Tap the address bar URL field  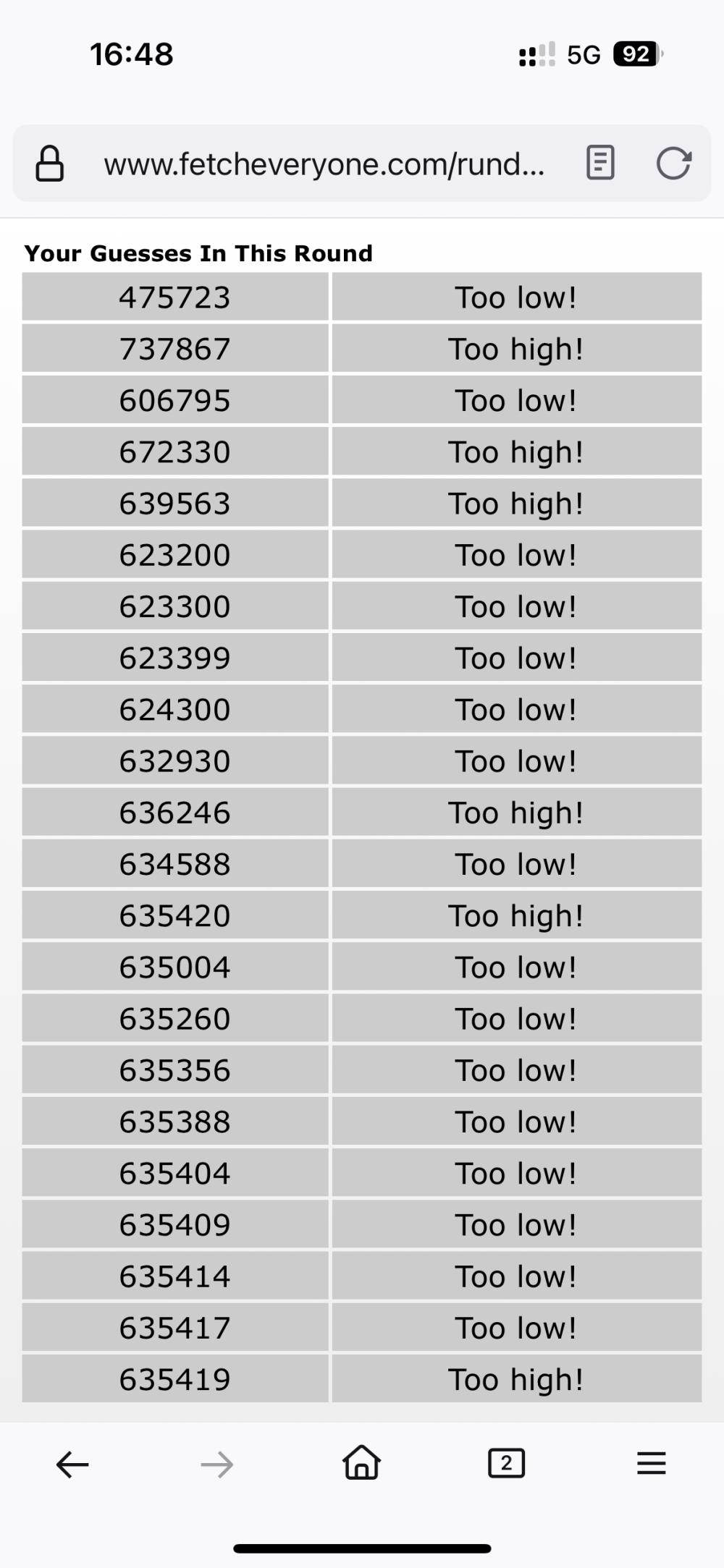324,164
